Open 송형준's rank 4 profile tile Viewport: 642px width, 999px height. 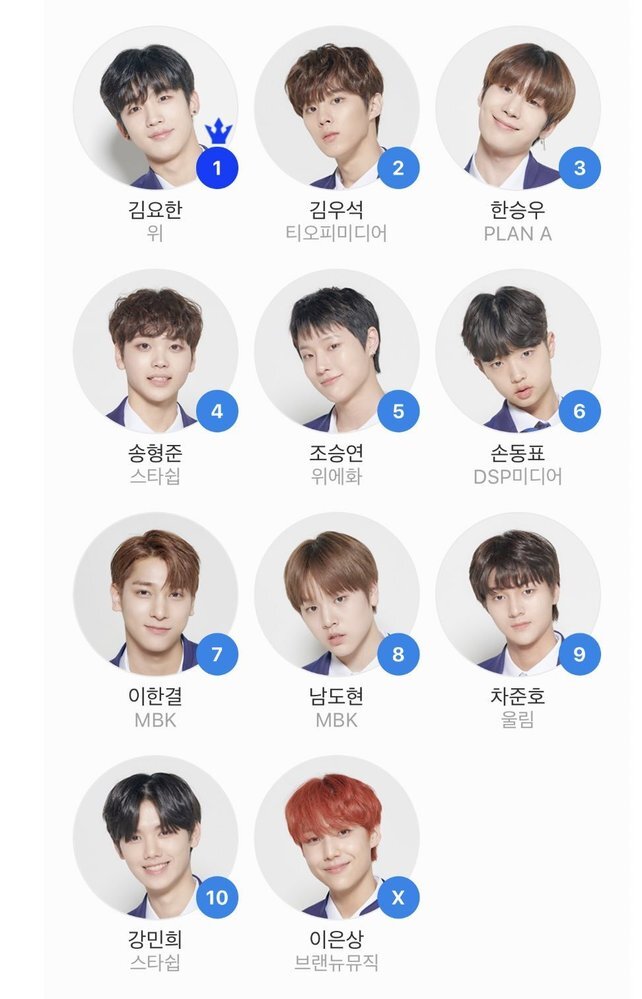click(155, 350)
